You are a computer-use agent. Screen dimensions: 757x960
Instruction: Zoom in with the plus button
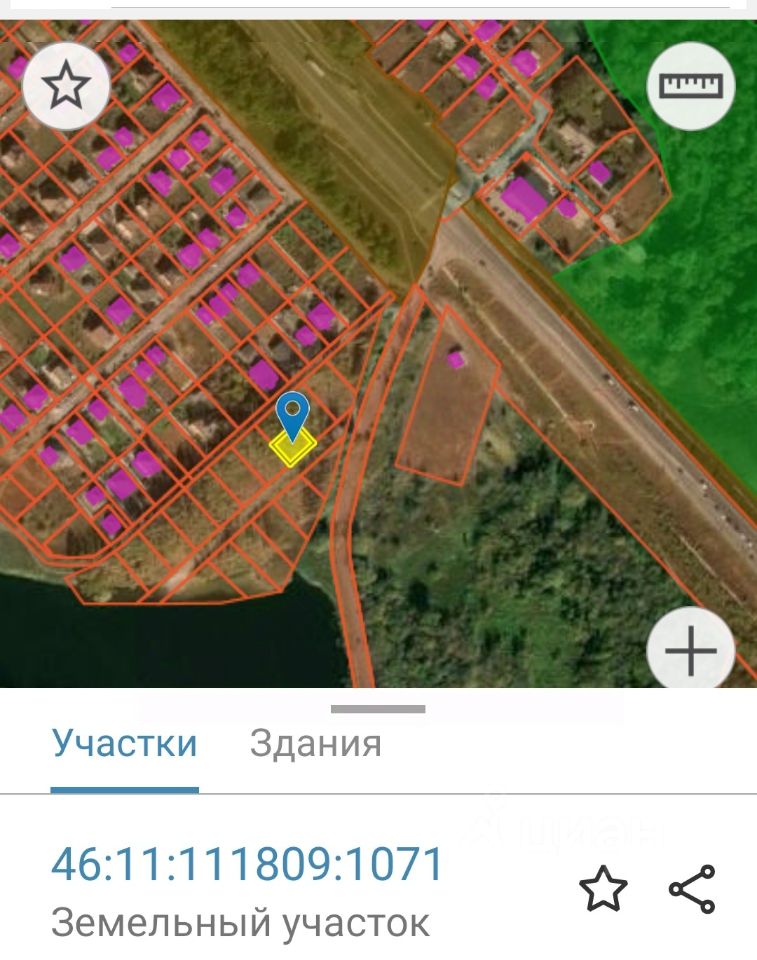coord(691,651)
